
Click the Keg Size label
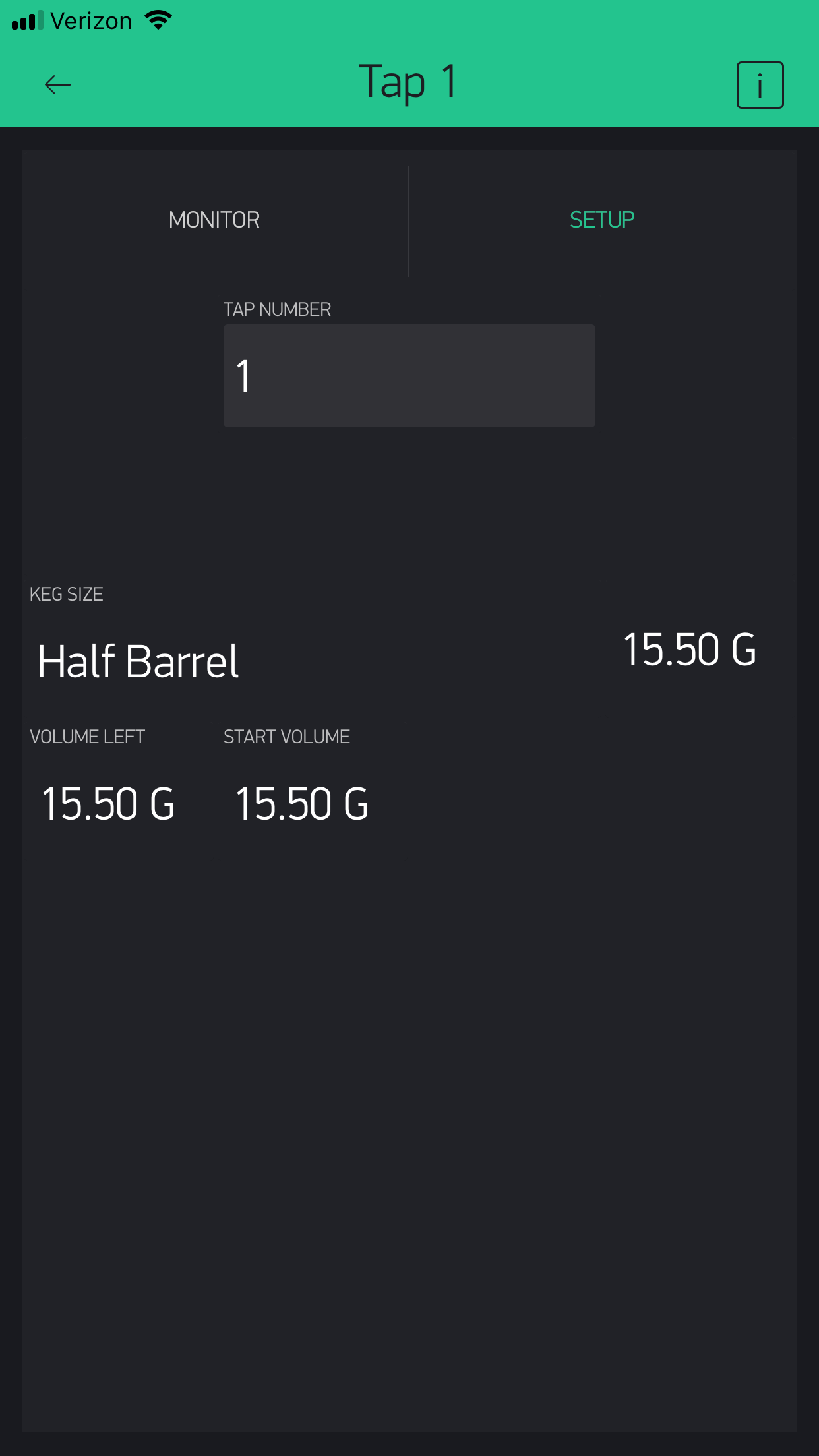pos(66,593)
